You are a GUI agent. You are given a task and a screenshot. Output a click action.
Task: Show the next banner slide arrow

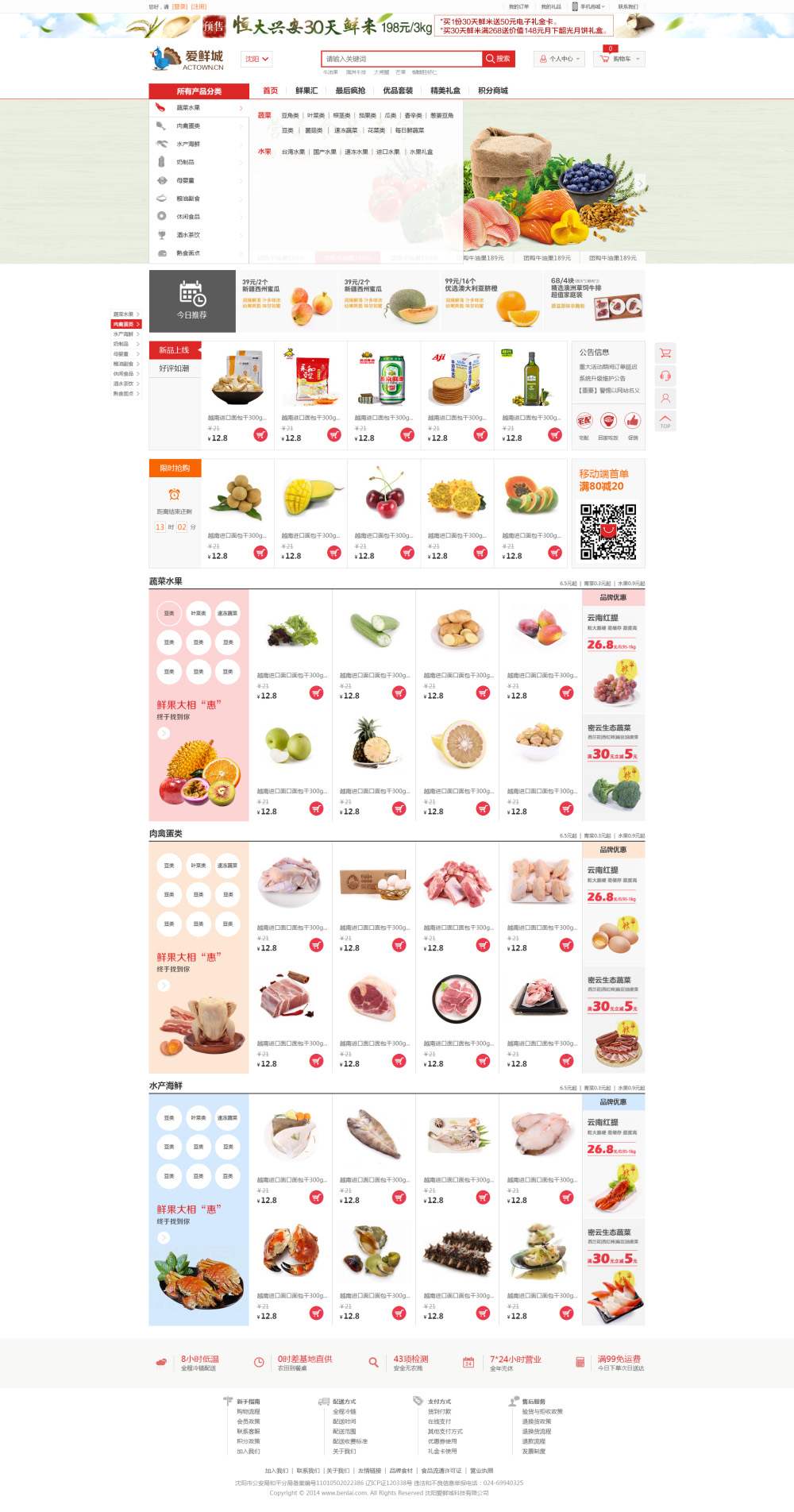pyautogui.click(x=640, y=182)
